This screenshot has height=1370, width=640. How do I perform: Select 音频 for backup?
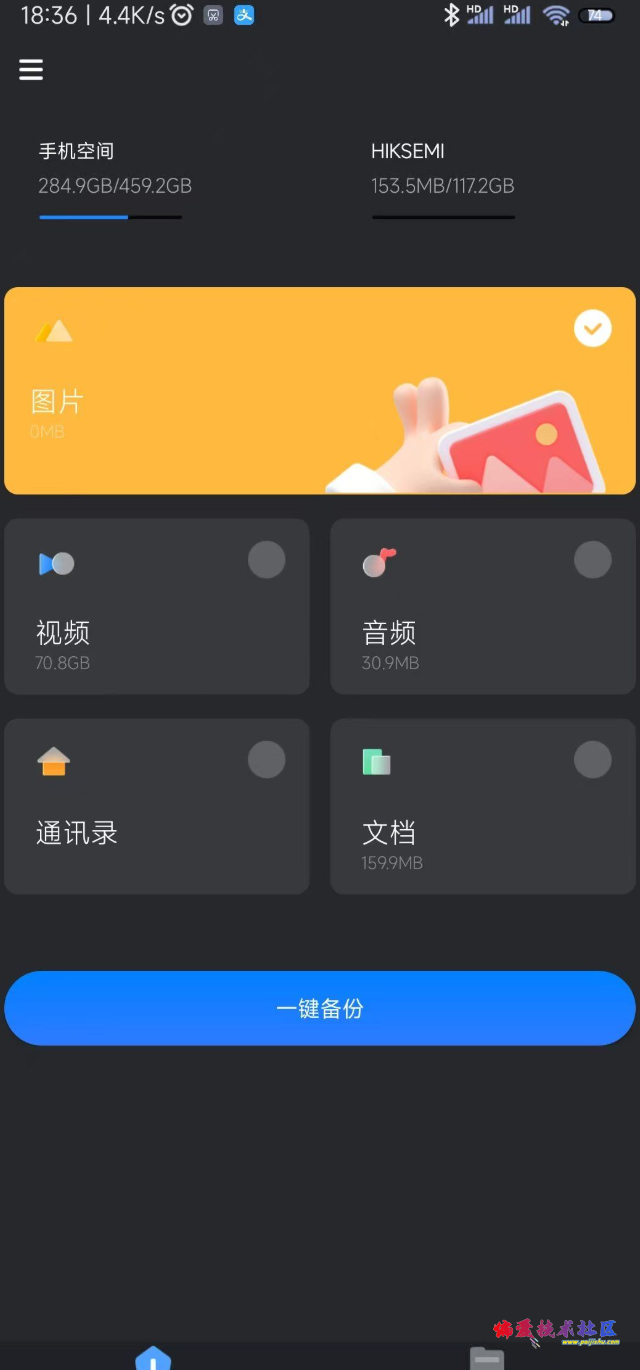tap(592, 560)
